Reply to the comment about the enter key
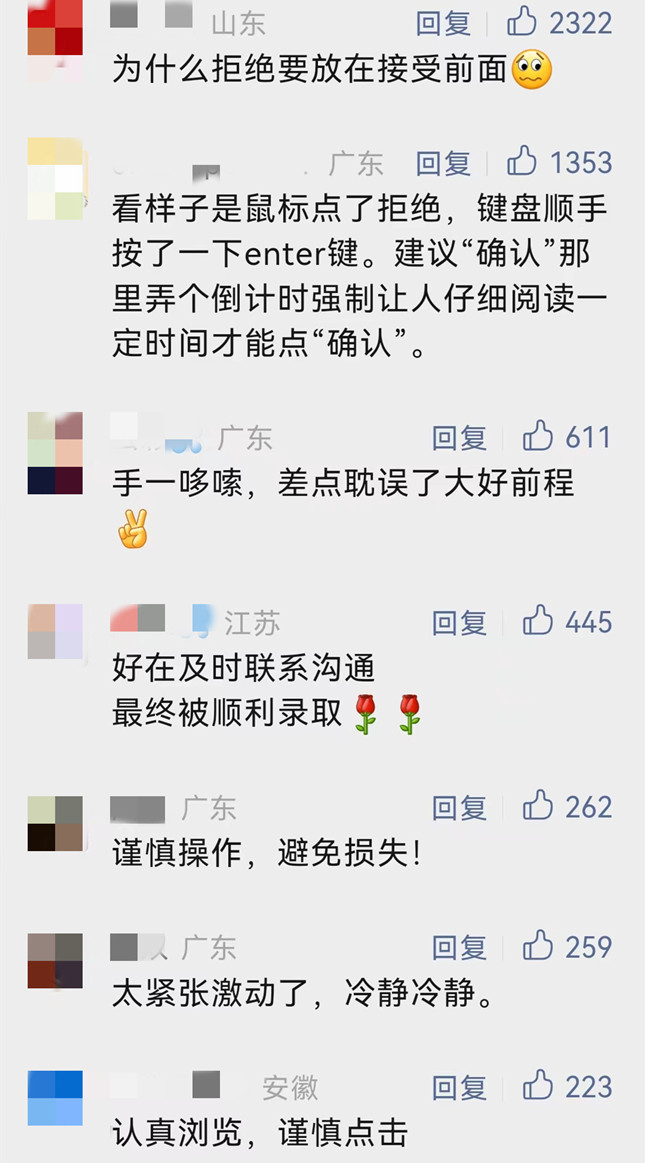The image size is (645, 1163). click(x=443, y=162)
